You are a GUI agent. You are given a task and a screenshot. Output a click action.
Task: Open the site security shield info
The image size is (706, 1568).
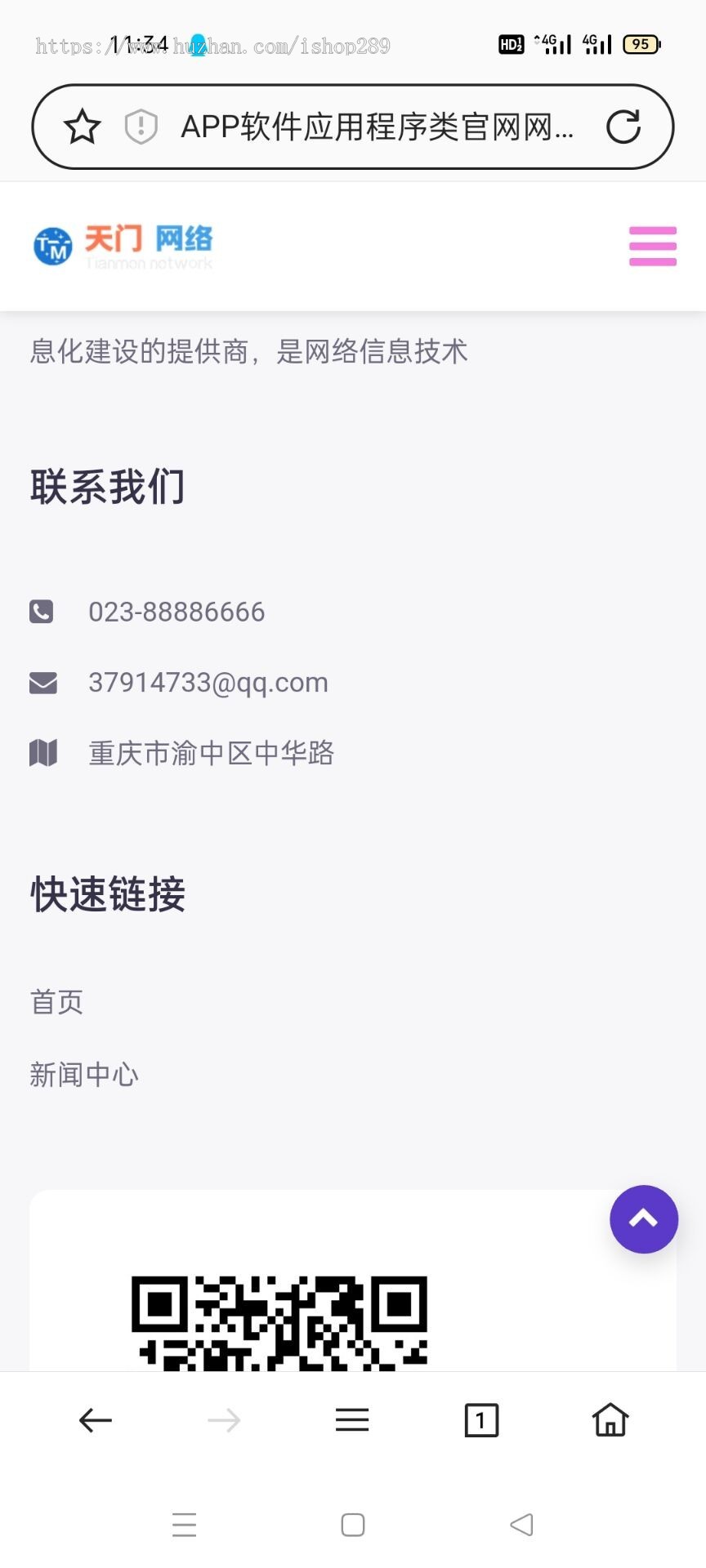coord(141,127)
